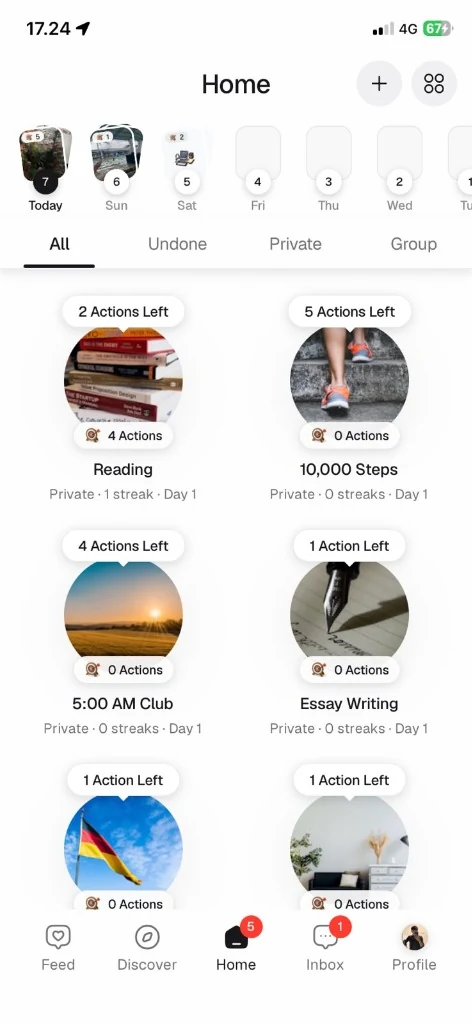Select the Sat day story
Screen dimensions: 472x1024
click(187, 168)
